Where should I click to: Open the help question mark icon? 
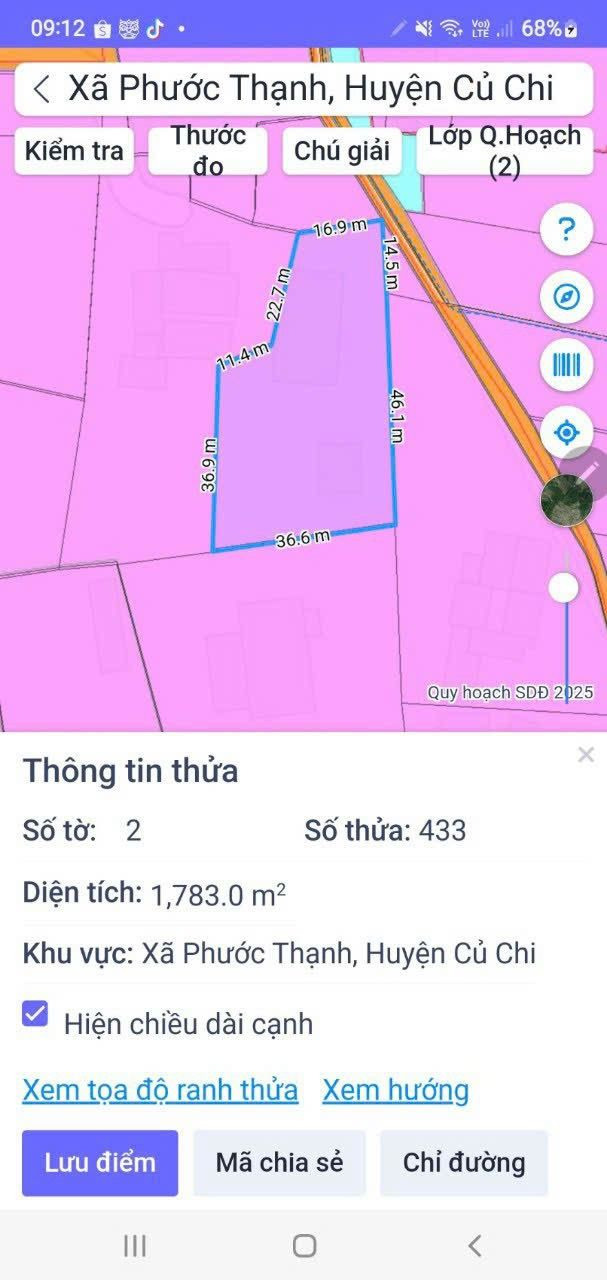click(566, 231)
